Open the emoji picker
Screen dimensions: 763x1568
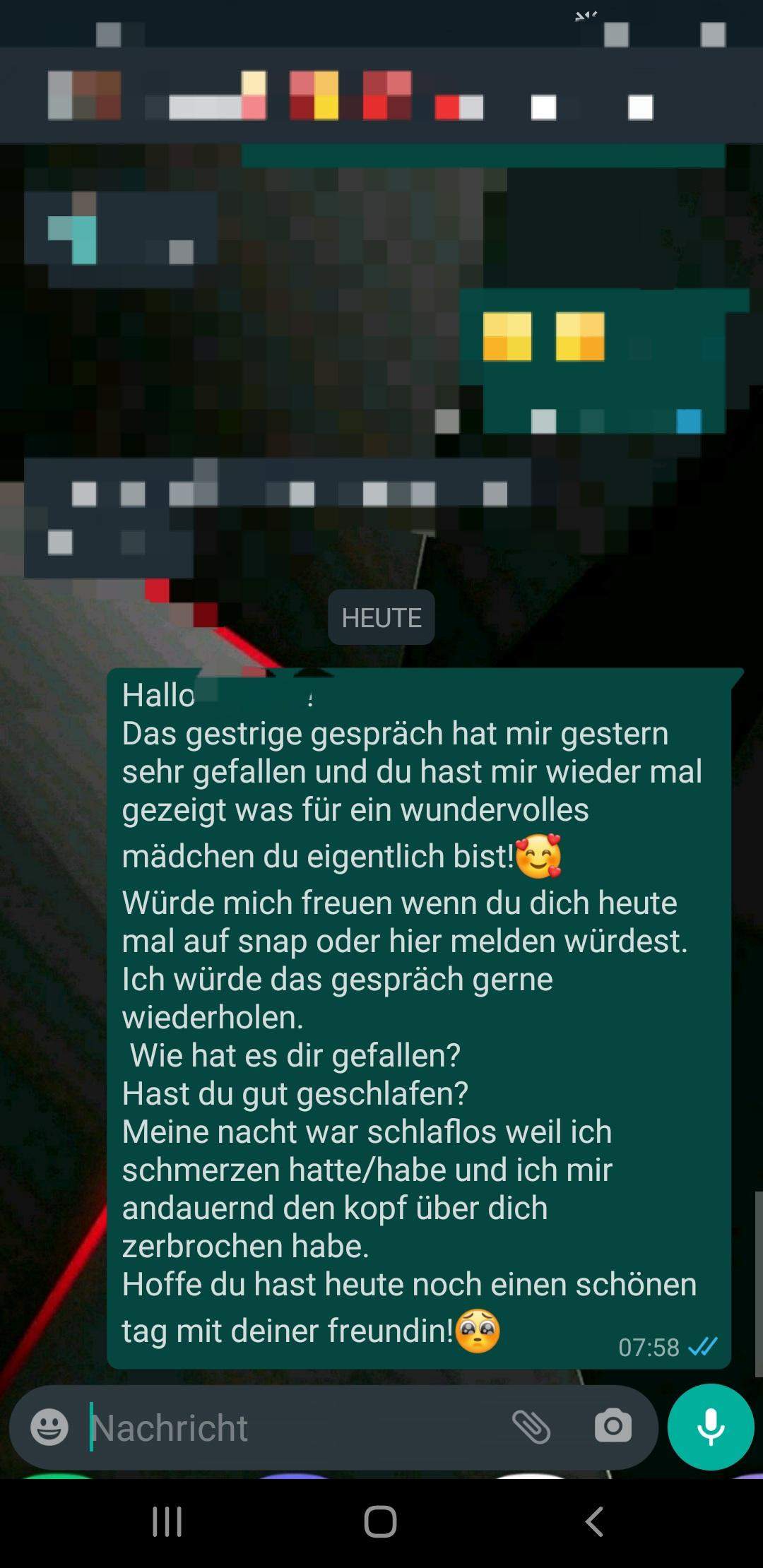(x=49, y=1427)
